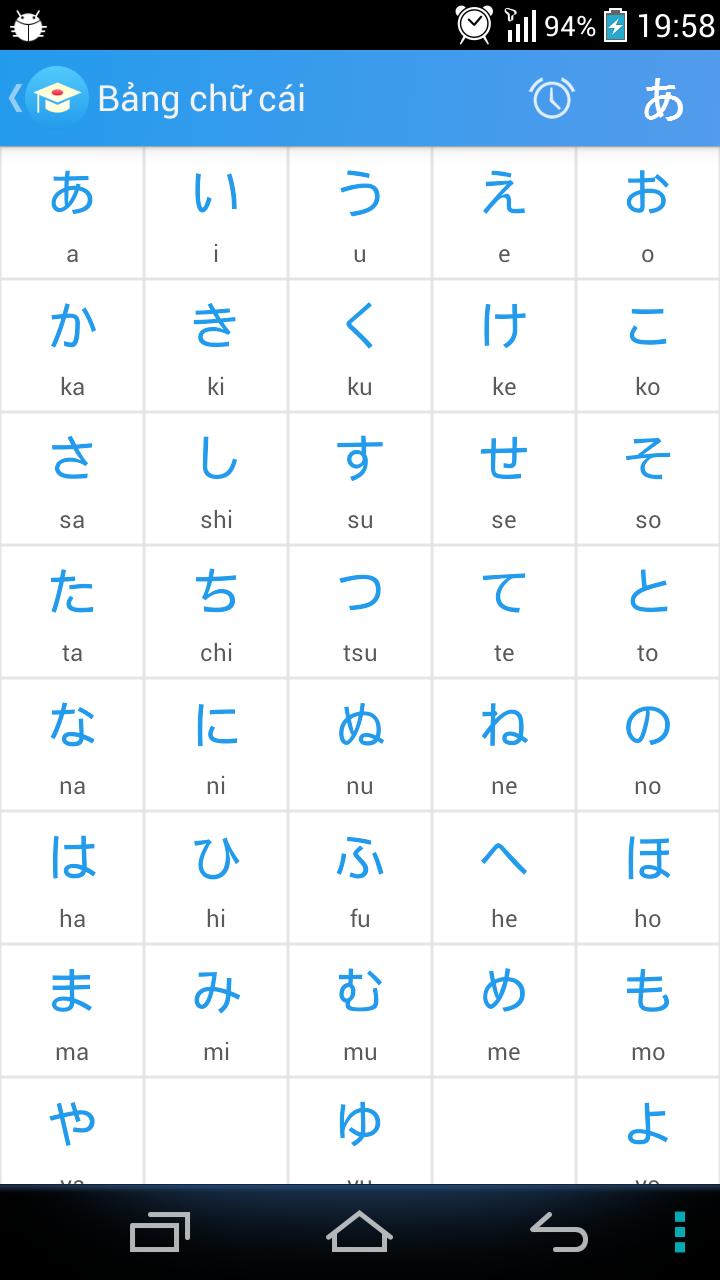Tap the あ icon to switch alphabets
This screenshot has height=1280, width=720.
[662, 98]
